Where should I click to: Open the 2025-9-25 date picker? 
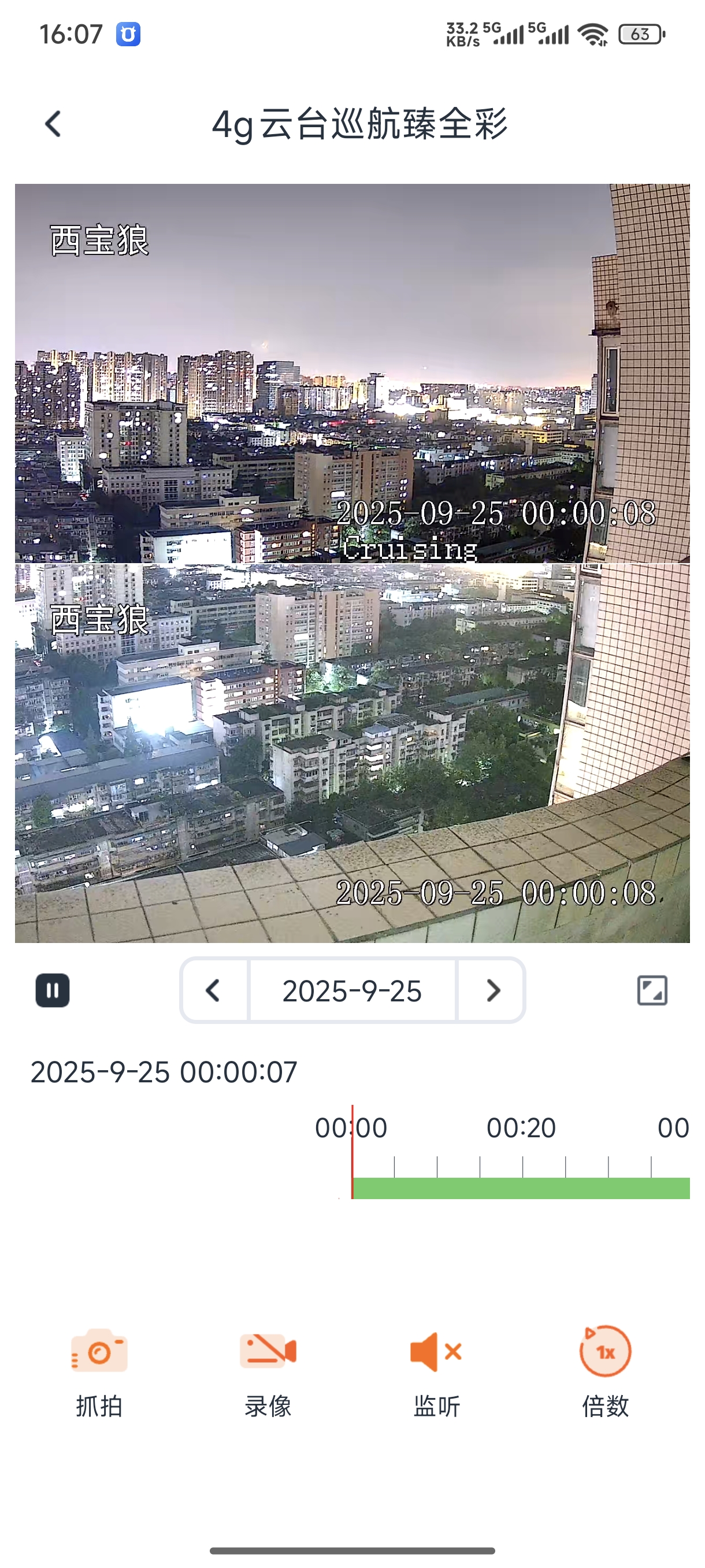coord(352,990)
